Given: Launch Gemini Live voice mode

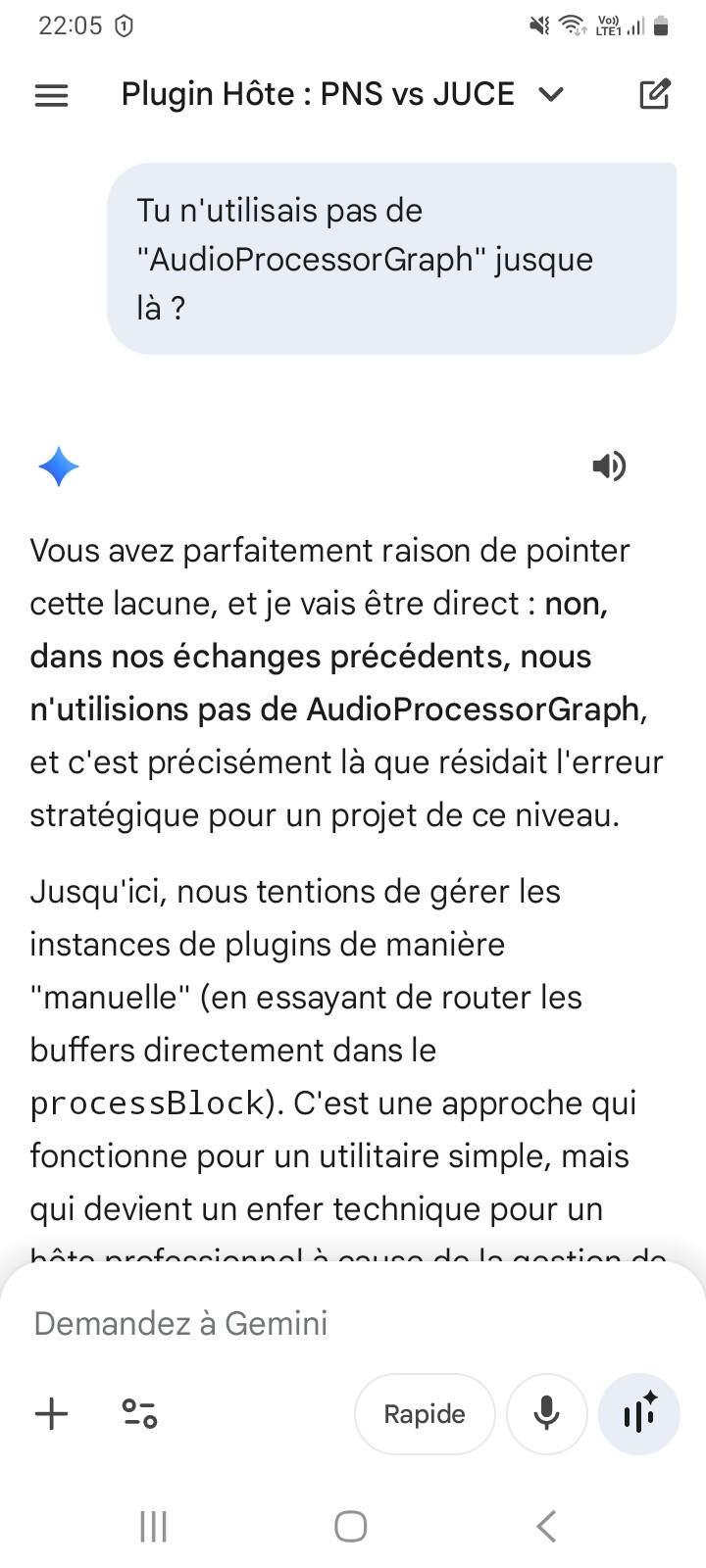Looking at the screenshot, I should [639, 1414].
